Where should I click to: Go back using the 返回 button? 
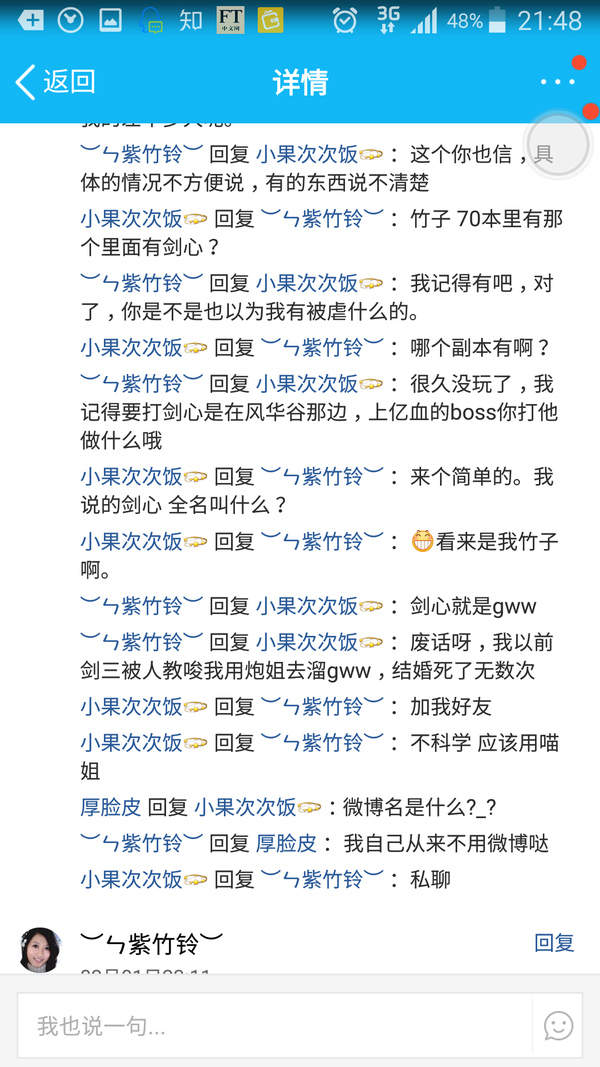[56, 82]
